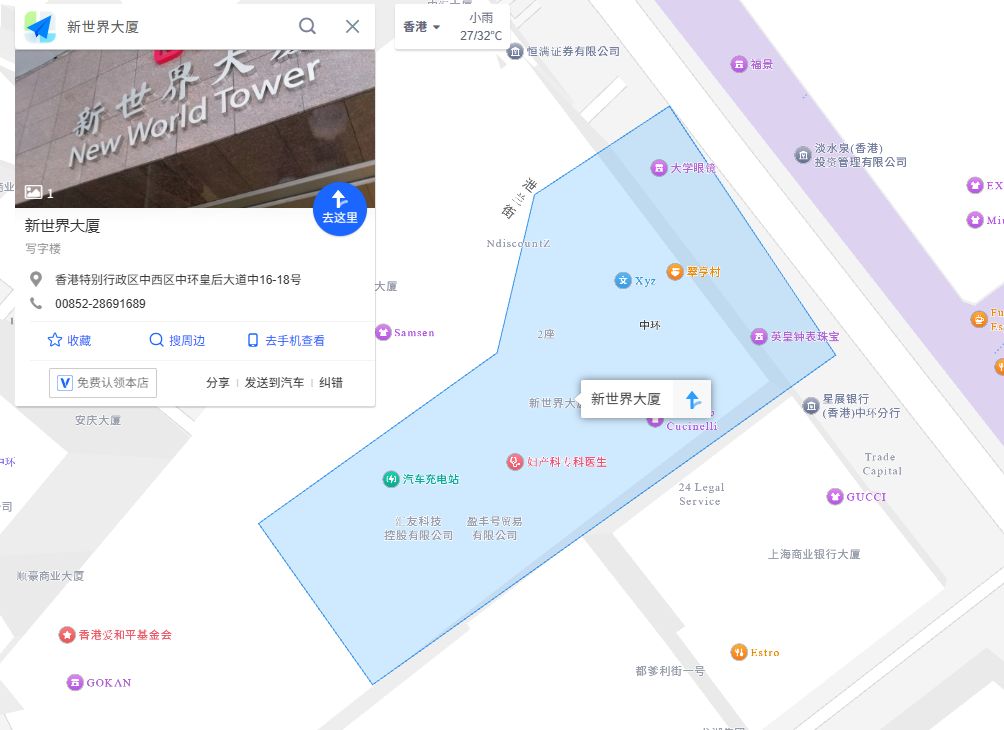Report an error with 纠错
1004x730 pixels.
pos(331,382)
